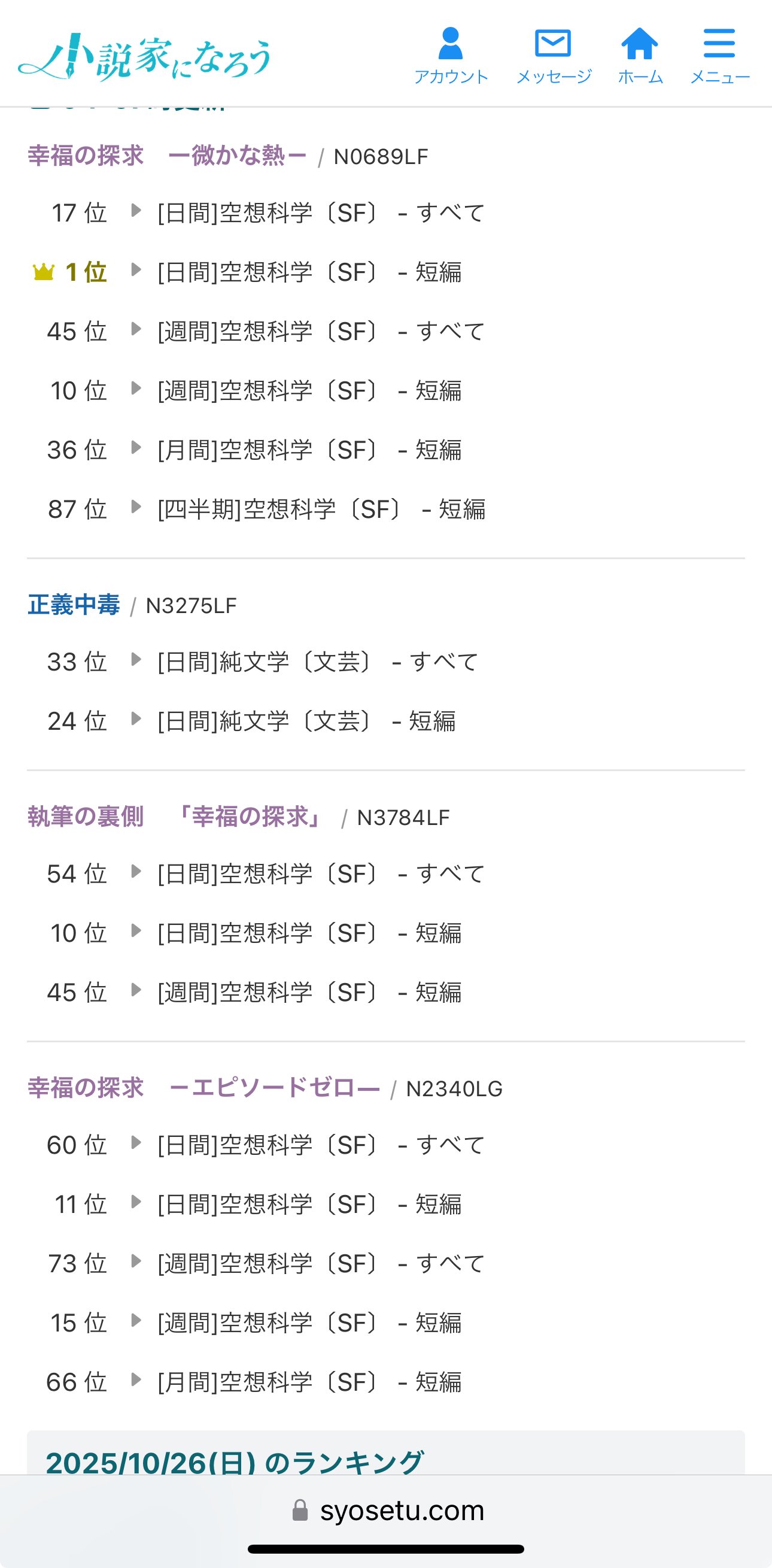
Task: Open the 66位 月間 SF 短編 ranking
Action: pos(309,1382)
